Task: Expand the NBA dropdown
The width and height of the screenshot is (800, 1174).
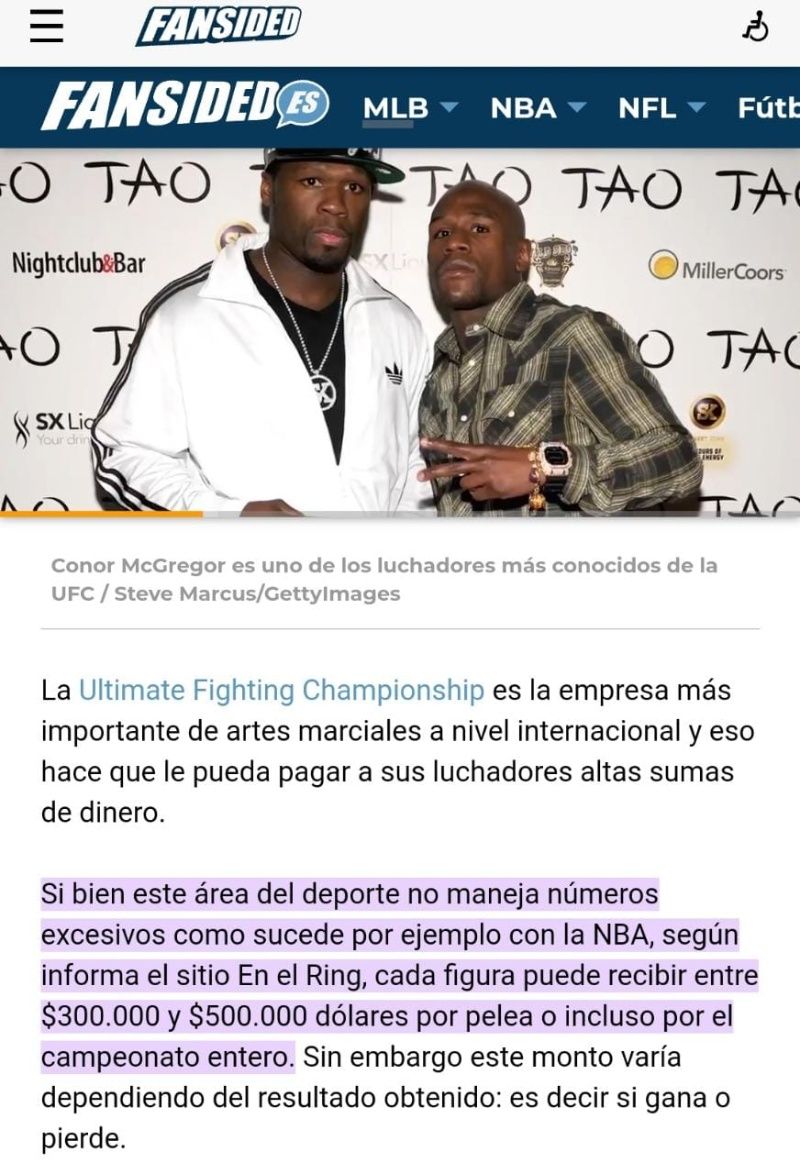Action: [537, 107]
